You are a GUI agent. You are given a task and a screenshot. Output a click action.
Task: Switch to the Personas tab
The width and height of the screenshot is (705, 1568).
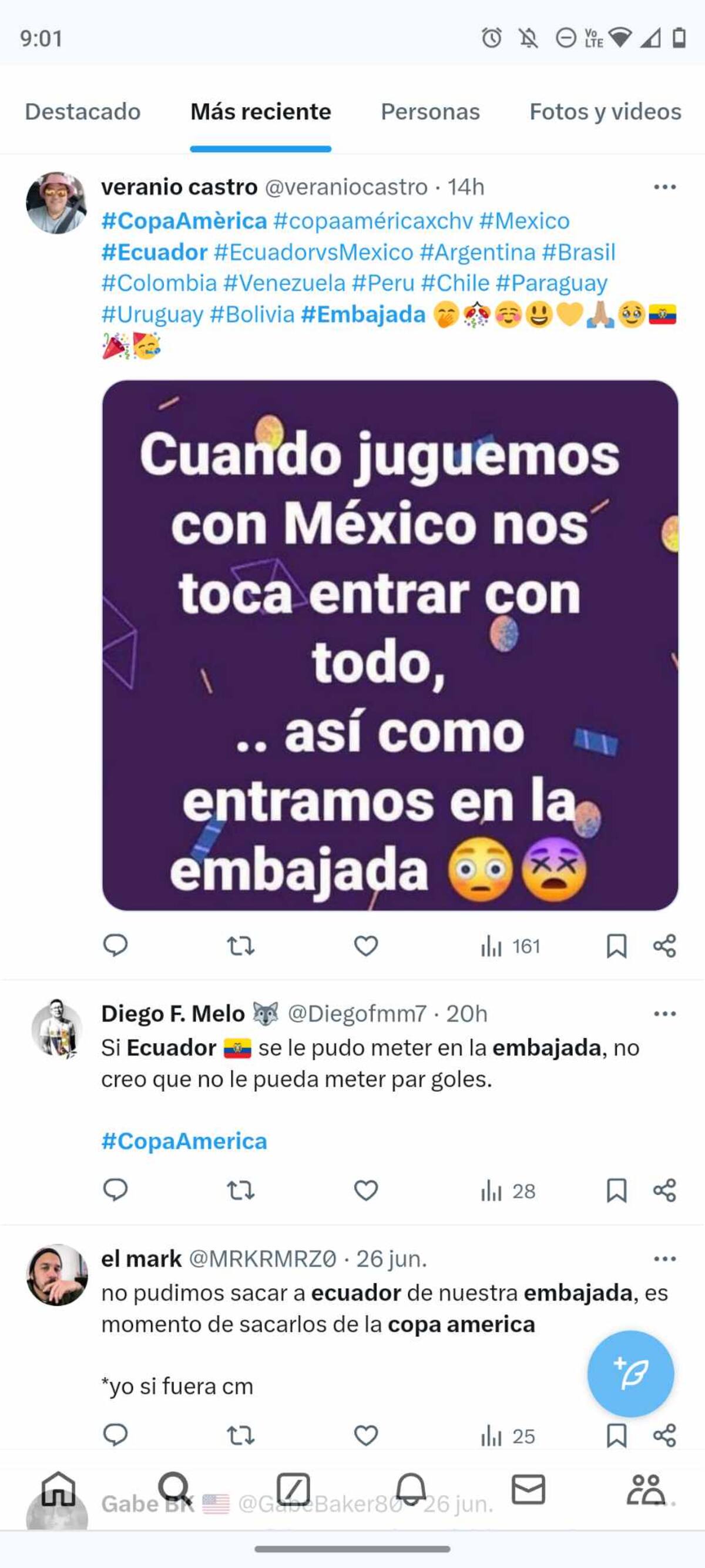[430, 112]
